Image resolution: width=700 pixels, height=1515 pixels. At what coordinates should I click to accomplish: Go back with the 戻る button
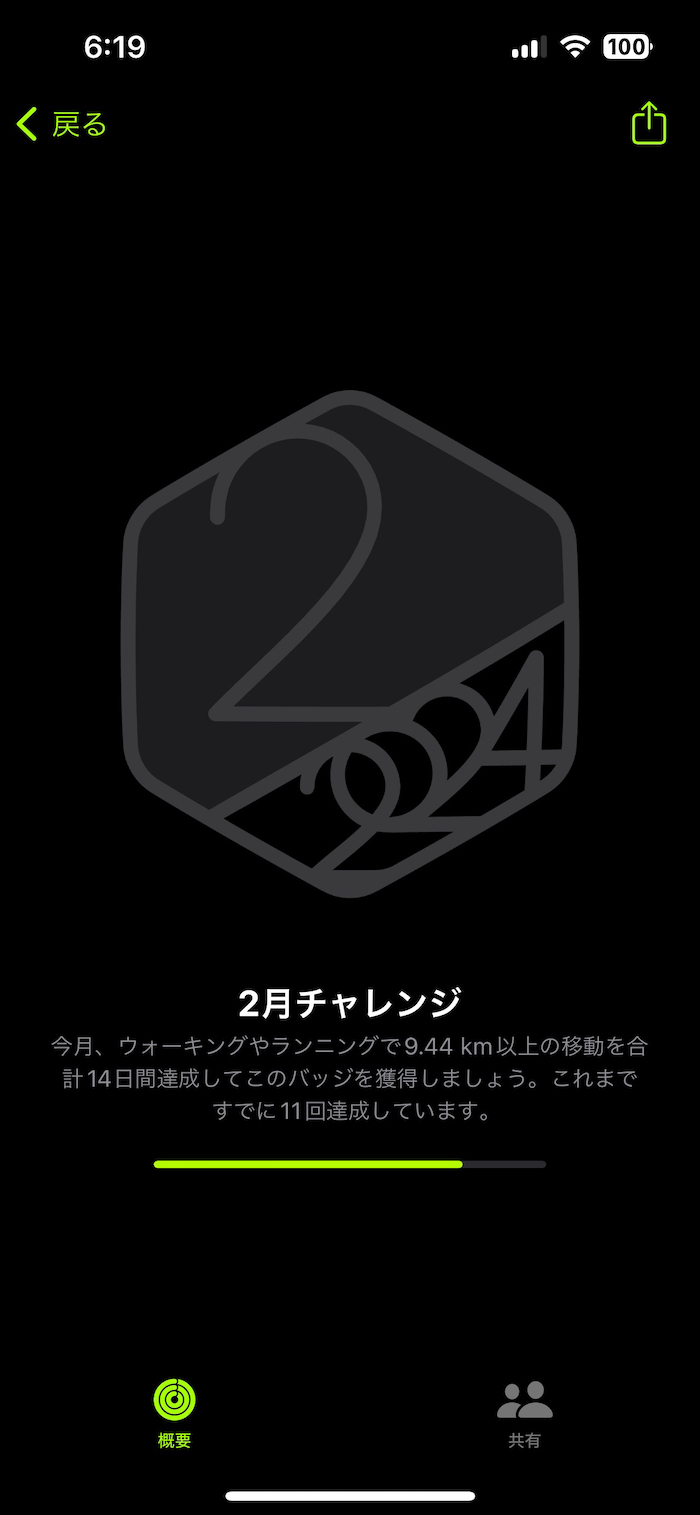pos(62,125)
